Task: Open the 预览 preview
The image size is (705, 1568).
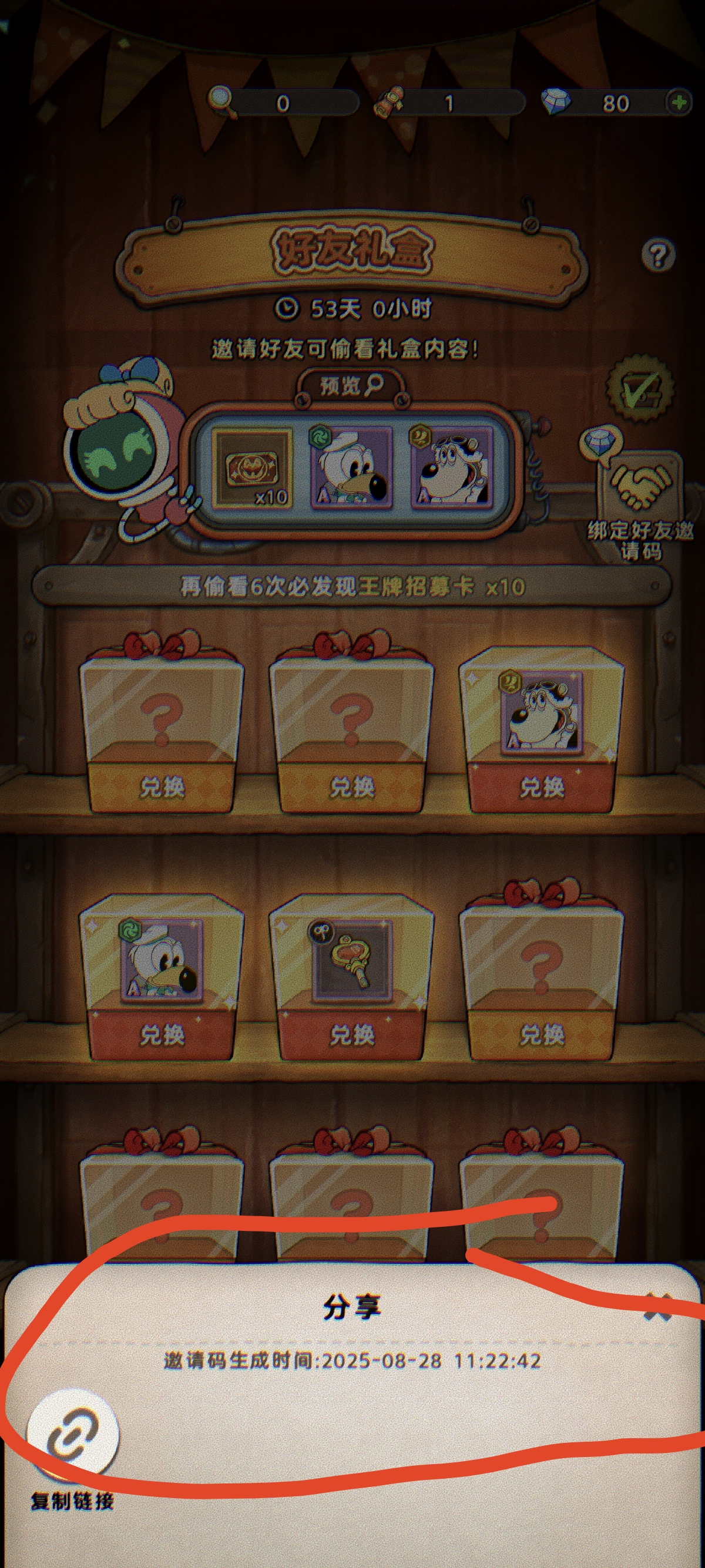Action: (351, 385)
